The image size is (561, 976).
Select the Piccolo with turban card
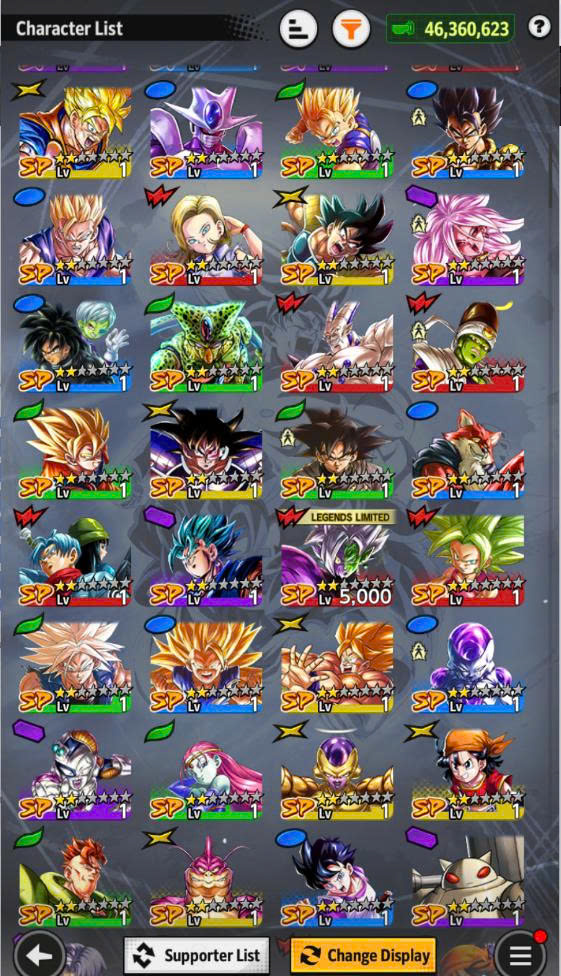(x=468, y=344)
